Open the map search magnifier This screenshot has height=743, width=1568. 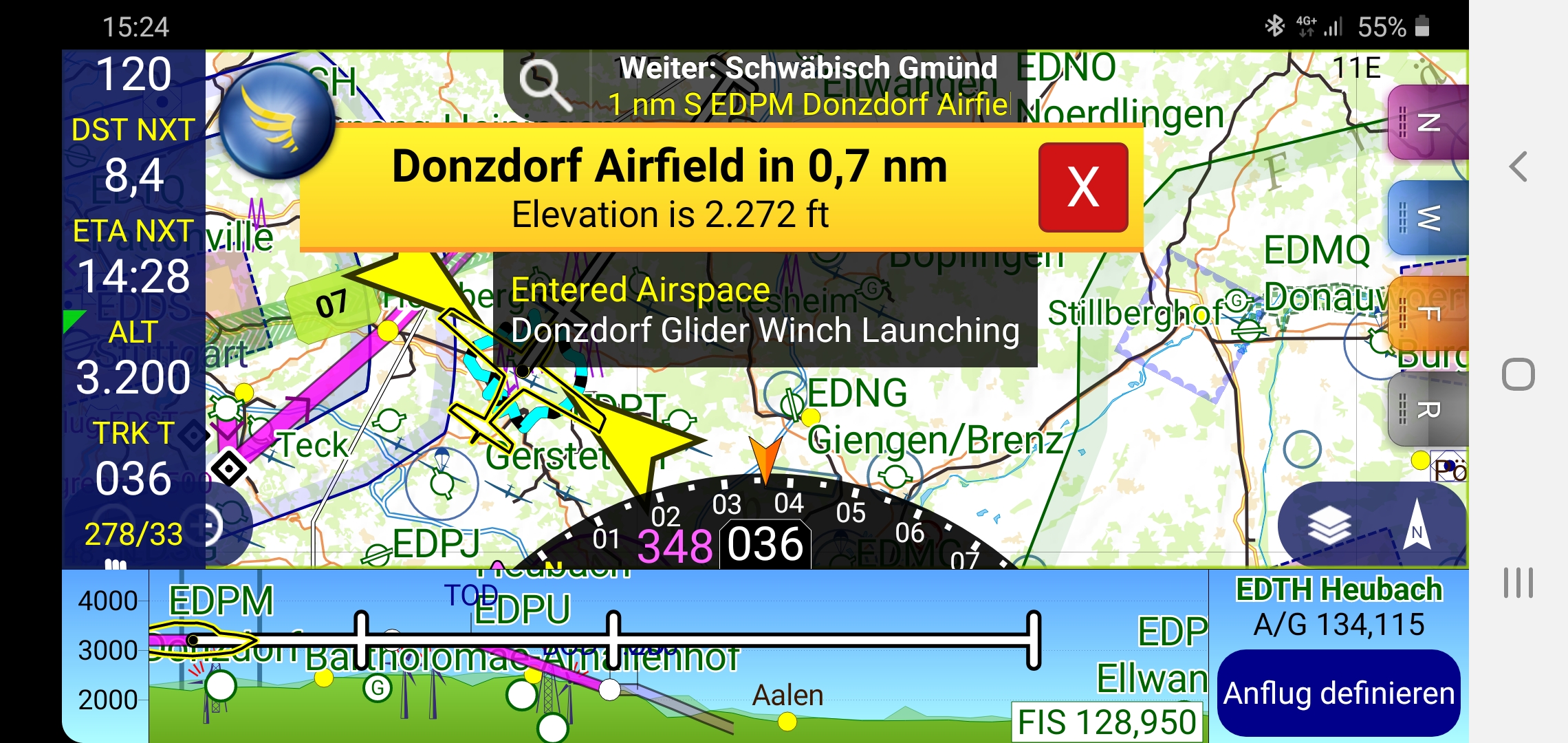tap(545, 85)
